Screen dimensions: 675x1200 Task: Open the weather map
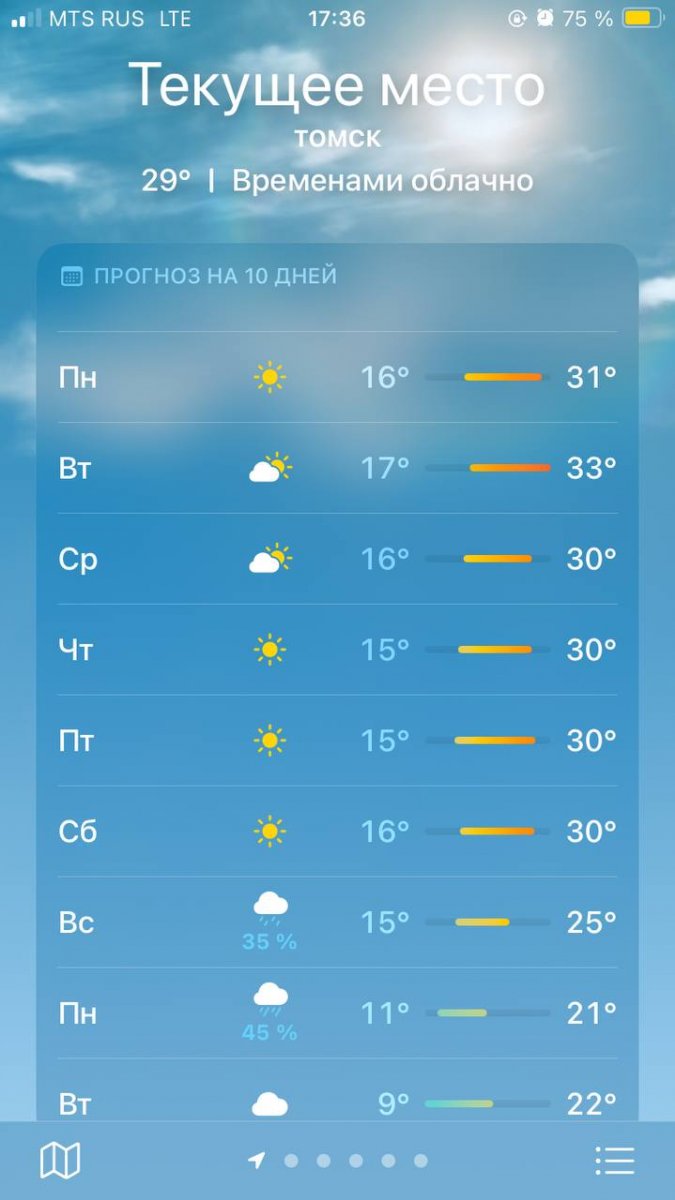point(60,1160)
